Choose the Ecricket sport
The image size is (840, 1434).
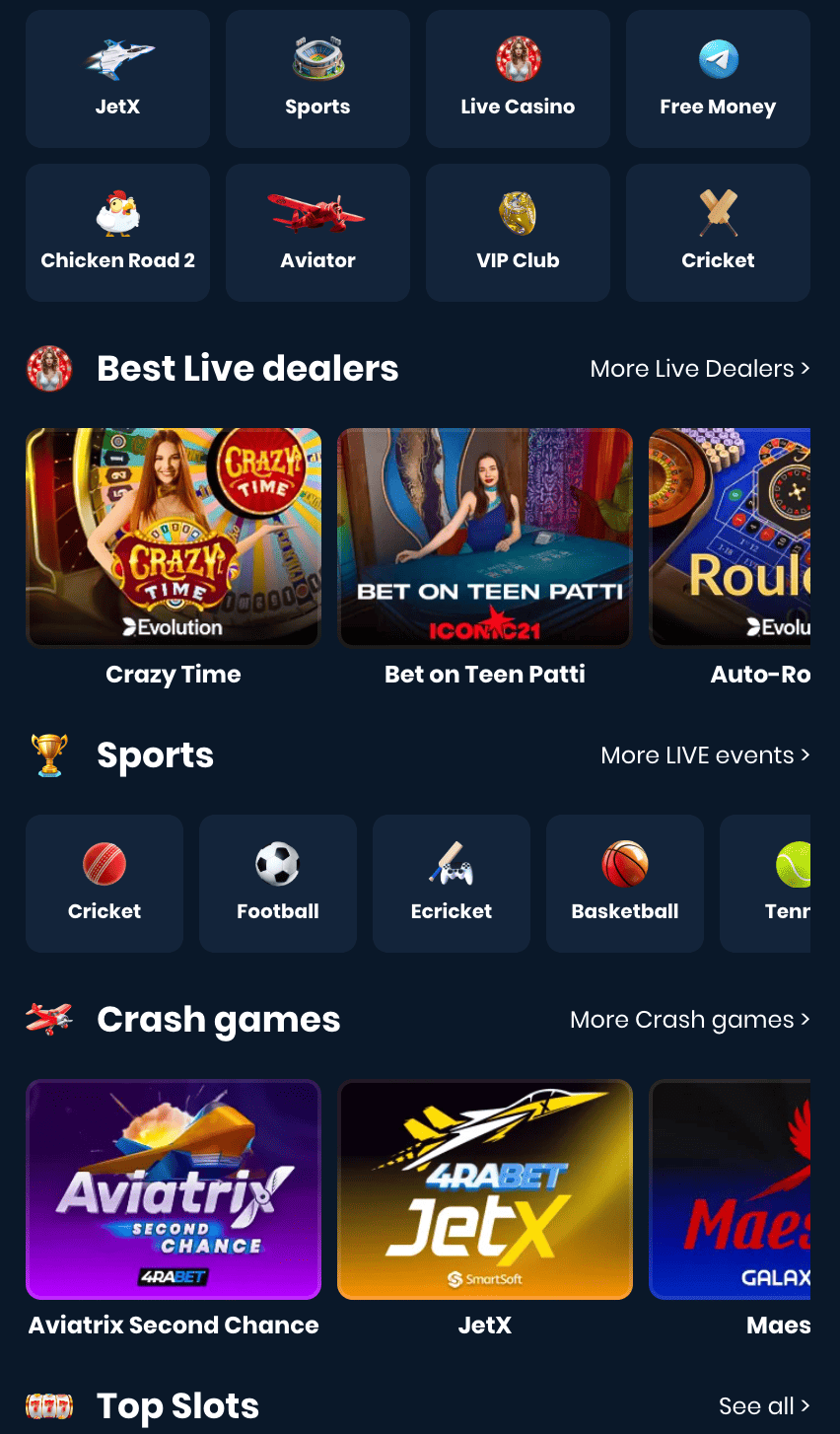[452, 884]
